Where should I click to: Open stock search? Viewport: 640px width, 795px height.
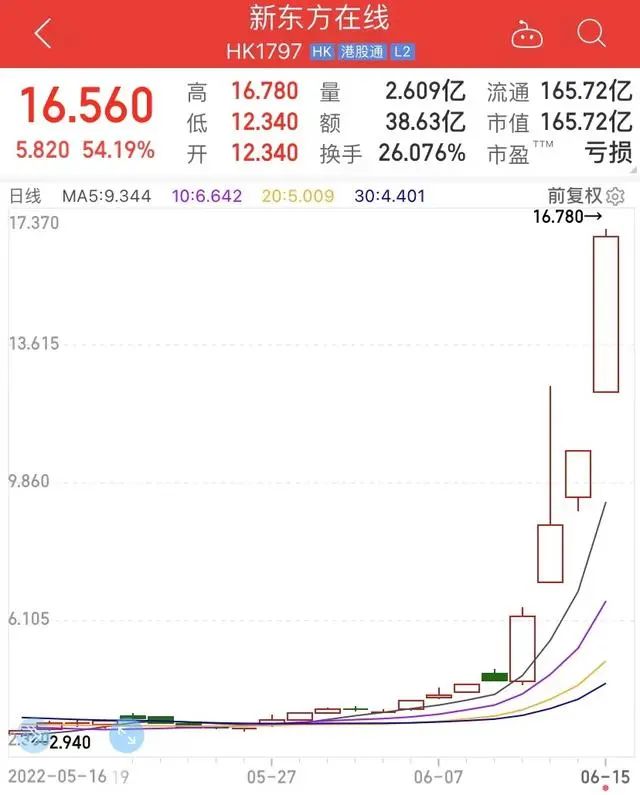[x=592, y=34]
